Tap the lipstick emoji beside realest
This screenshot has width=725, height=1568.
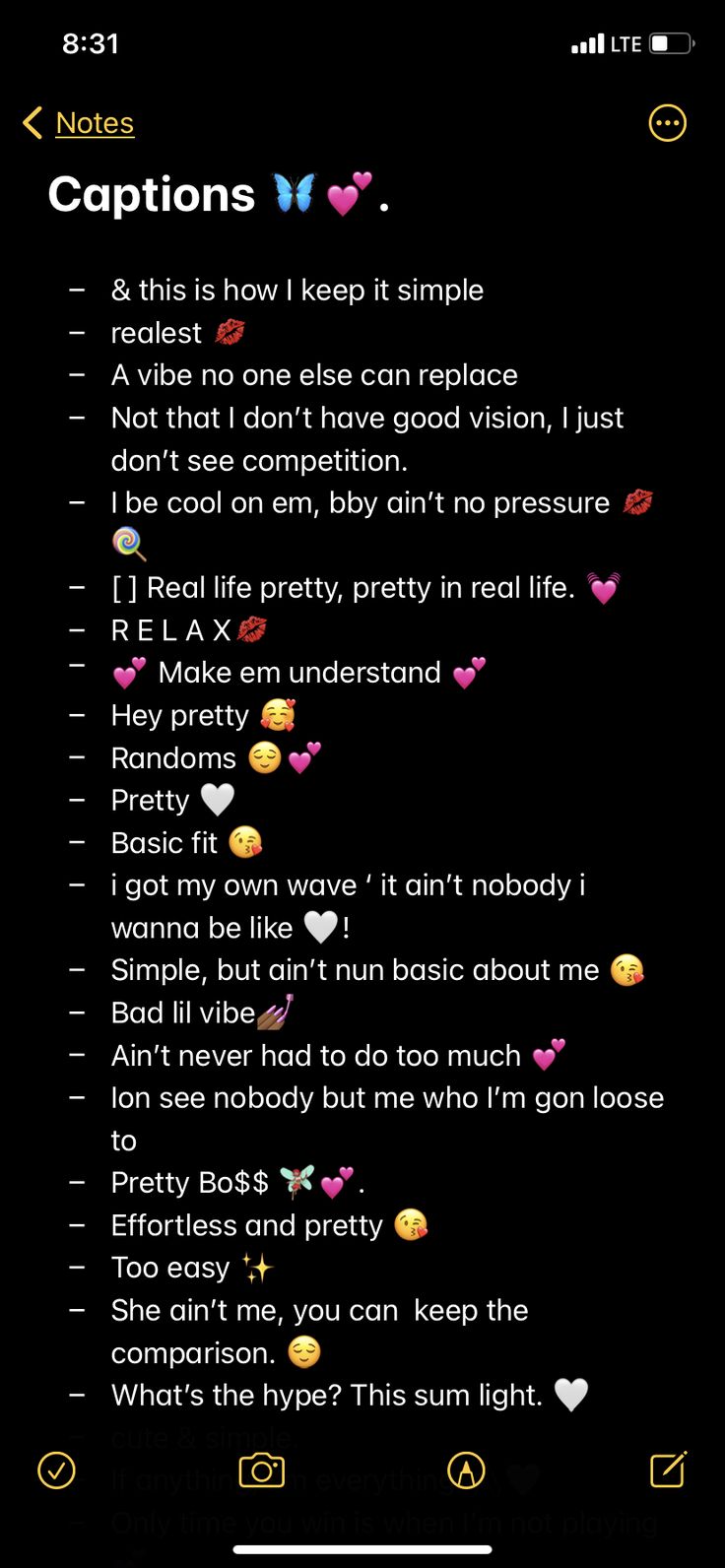(x=230, y=332)
